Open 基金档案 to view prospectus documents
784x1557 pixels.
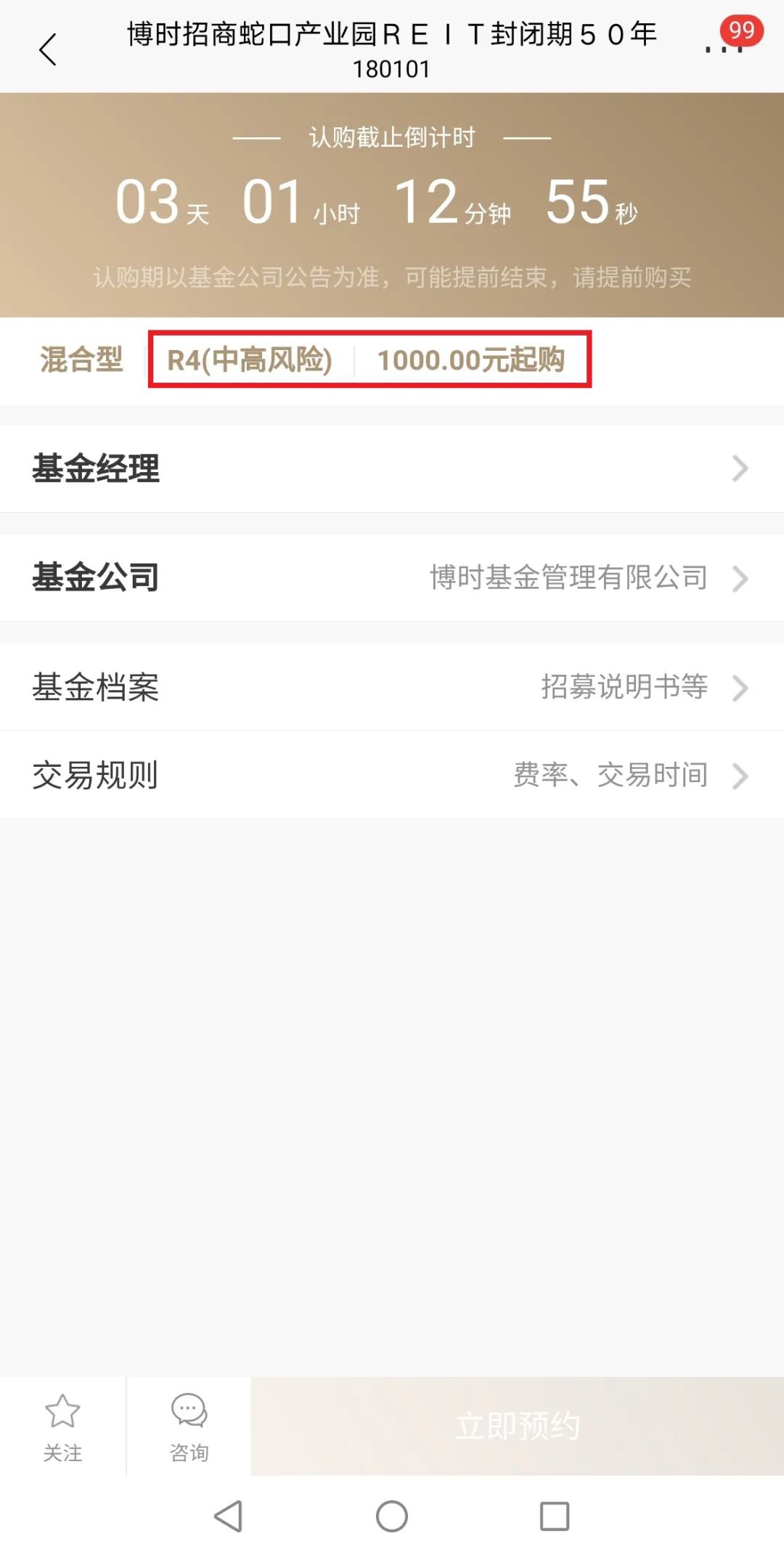(x=392, y=688)
